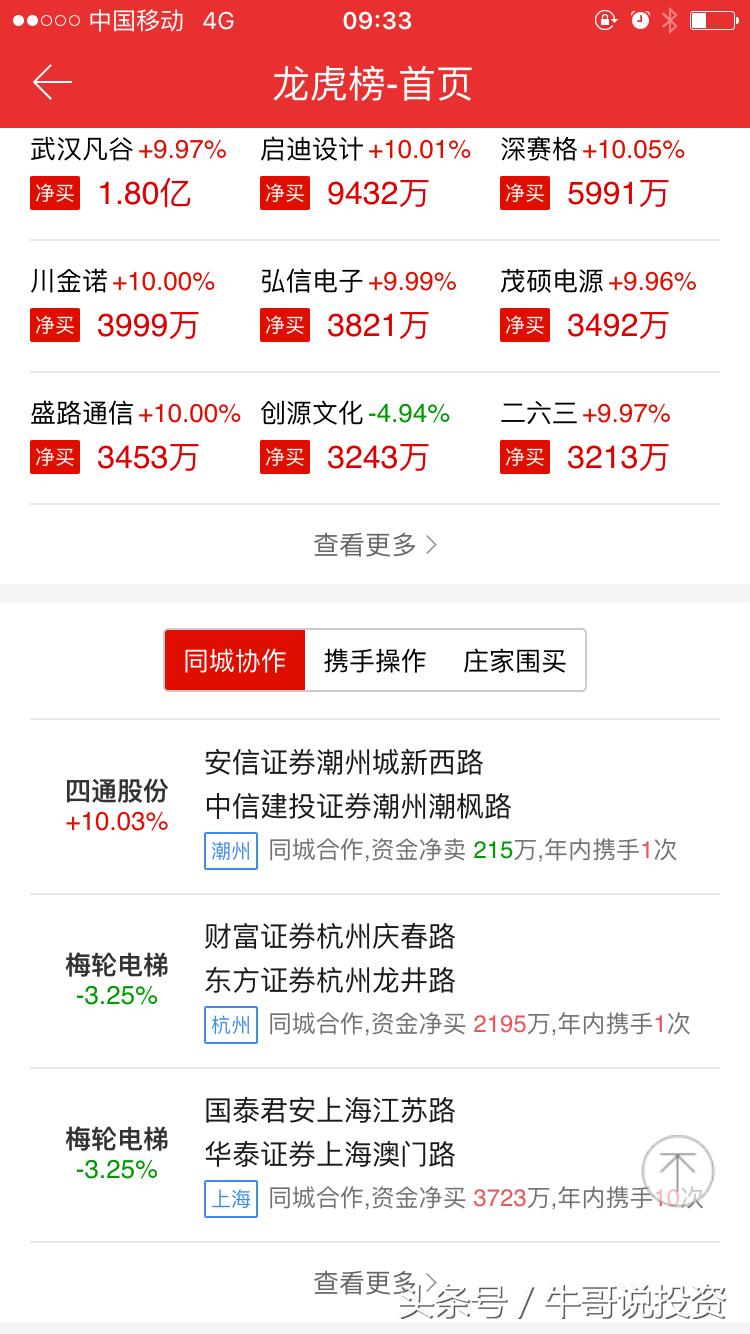The height and width of the screenshot is (1334, 750).
Task: Select the 同城协作 tab
Action: [x=234, y=660]
